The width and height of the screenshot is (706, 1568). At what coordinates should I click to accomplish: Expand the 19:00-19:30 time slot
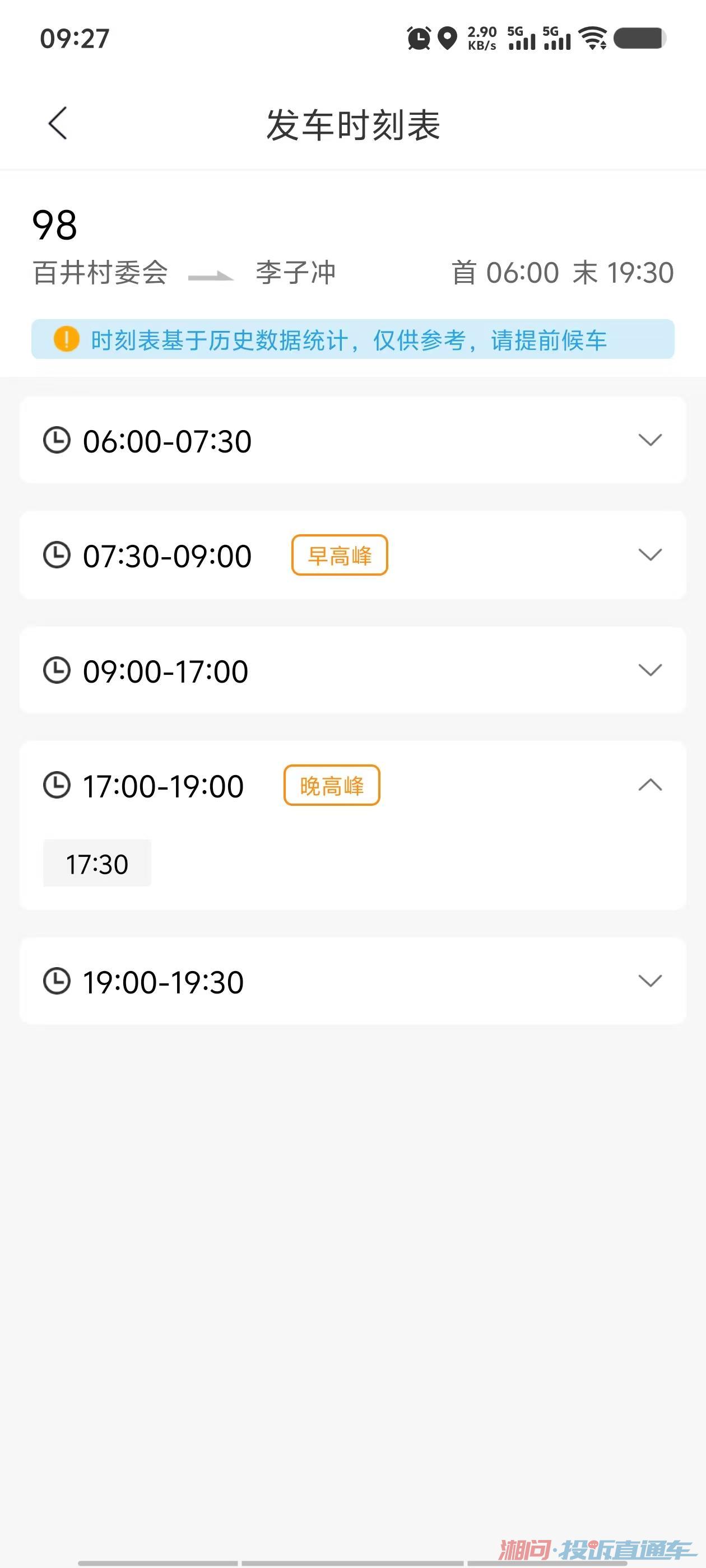click(x=649, y=981)
